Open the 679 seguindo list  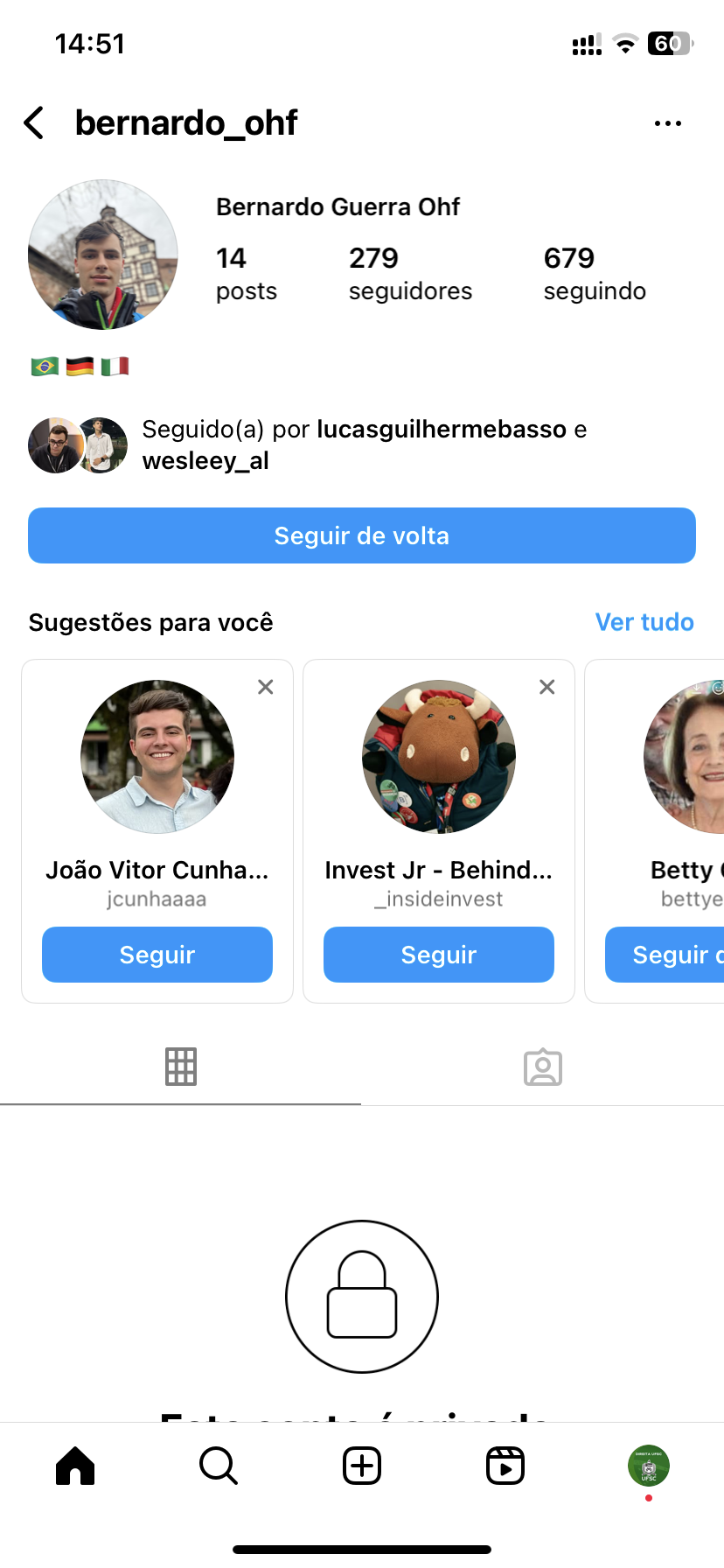(595, 273)
